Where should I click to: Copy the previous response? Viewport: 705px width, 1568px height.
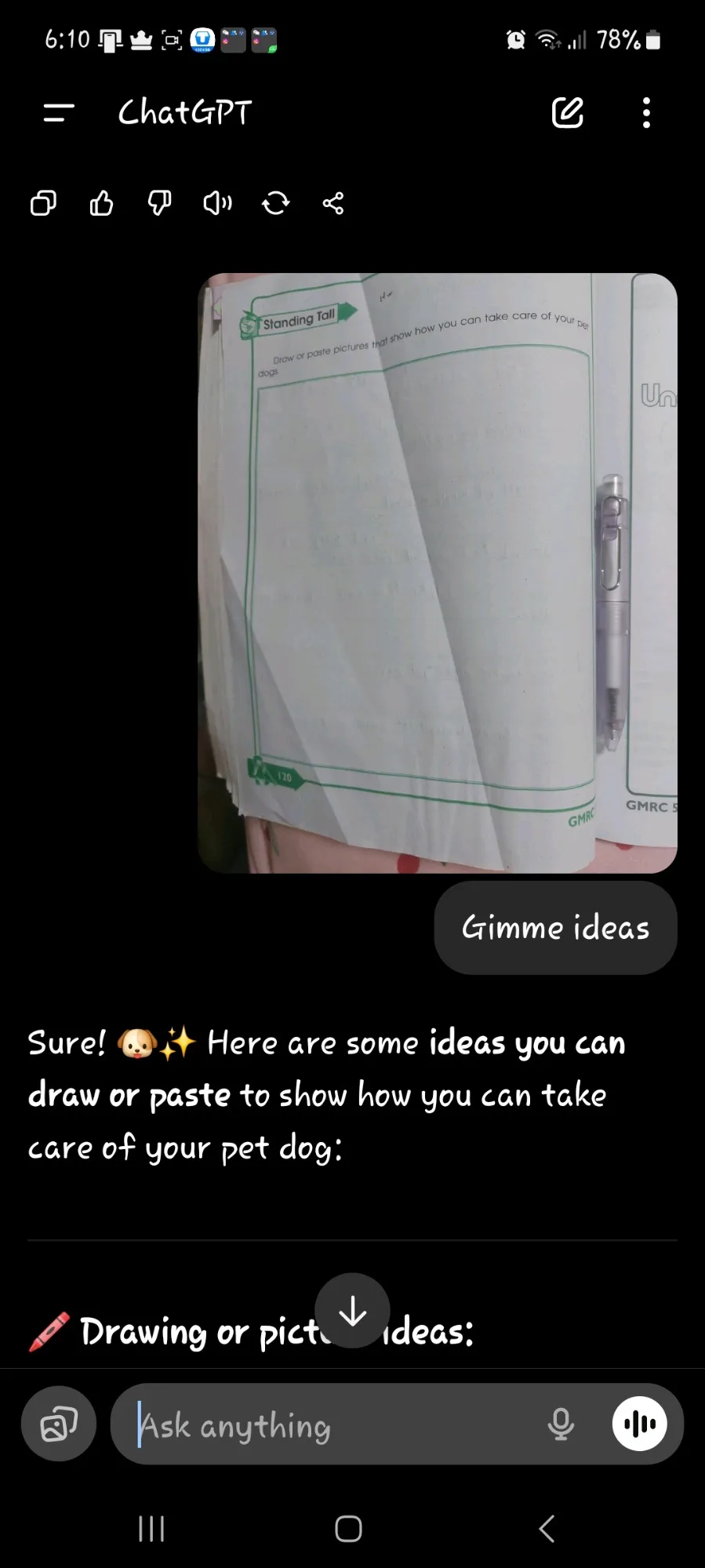pyautogui.click(x=43, y=204)
